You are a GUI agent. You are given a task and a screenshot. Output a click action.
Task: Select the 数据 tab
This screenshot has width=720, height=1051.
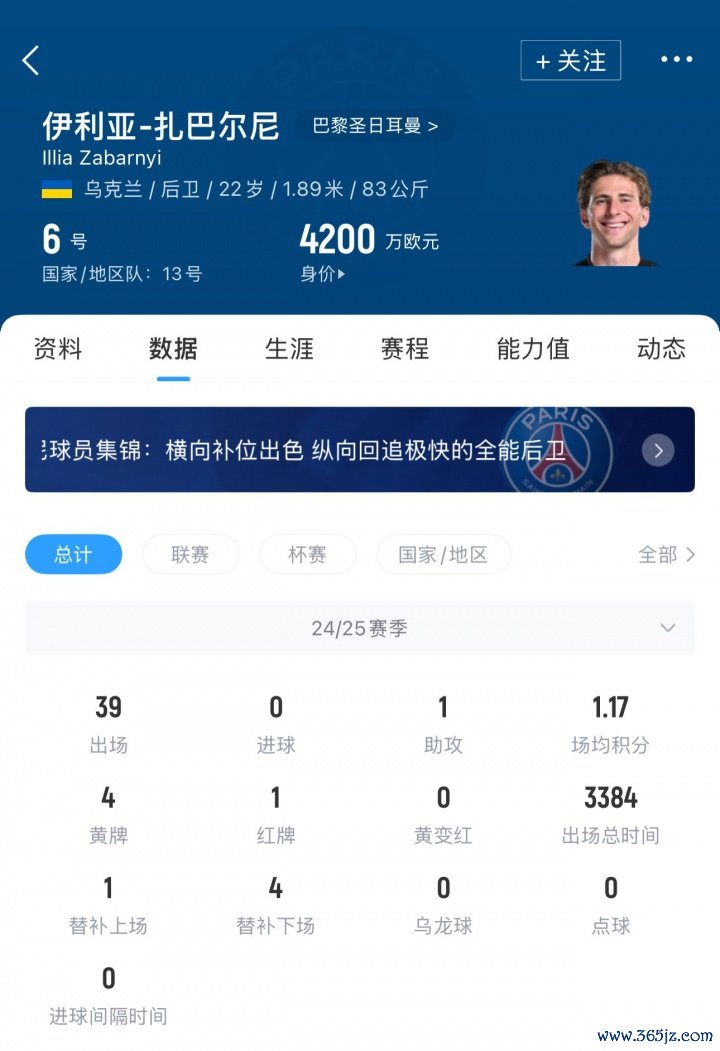[173, 349]
